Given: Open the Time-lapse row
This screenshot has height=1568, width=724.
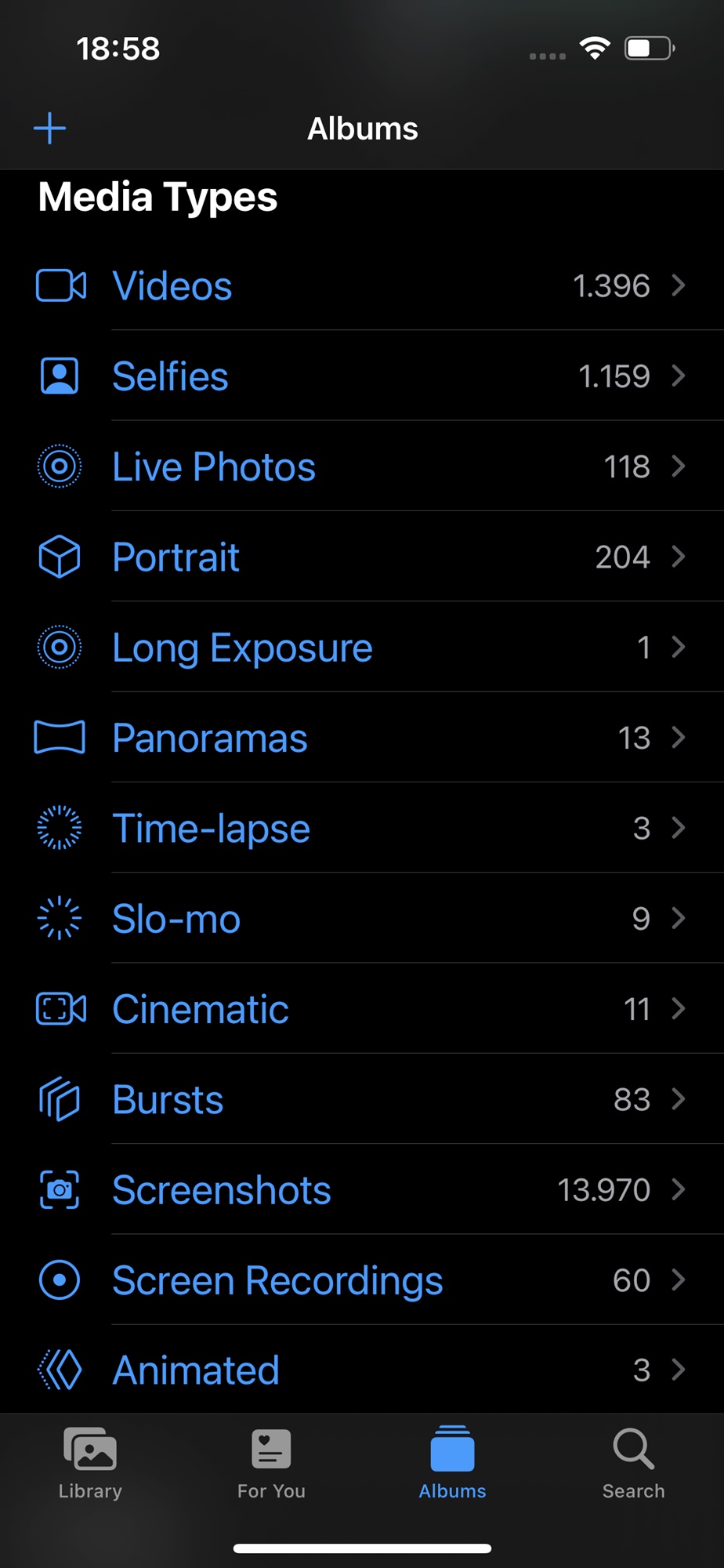Looking at the screenshot, I should (362, 828).
